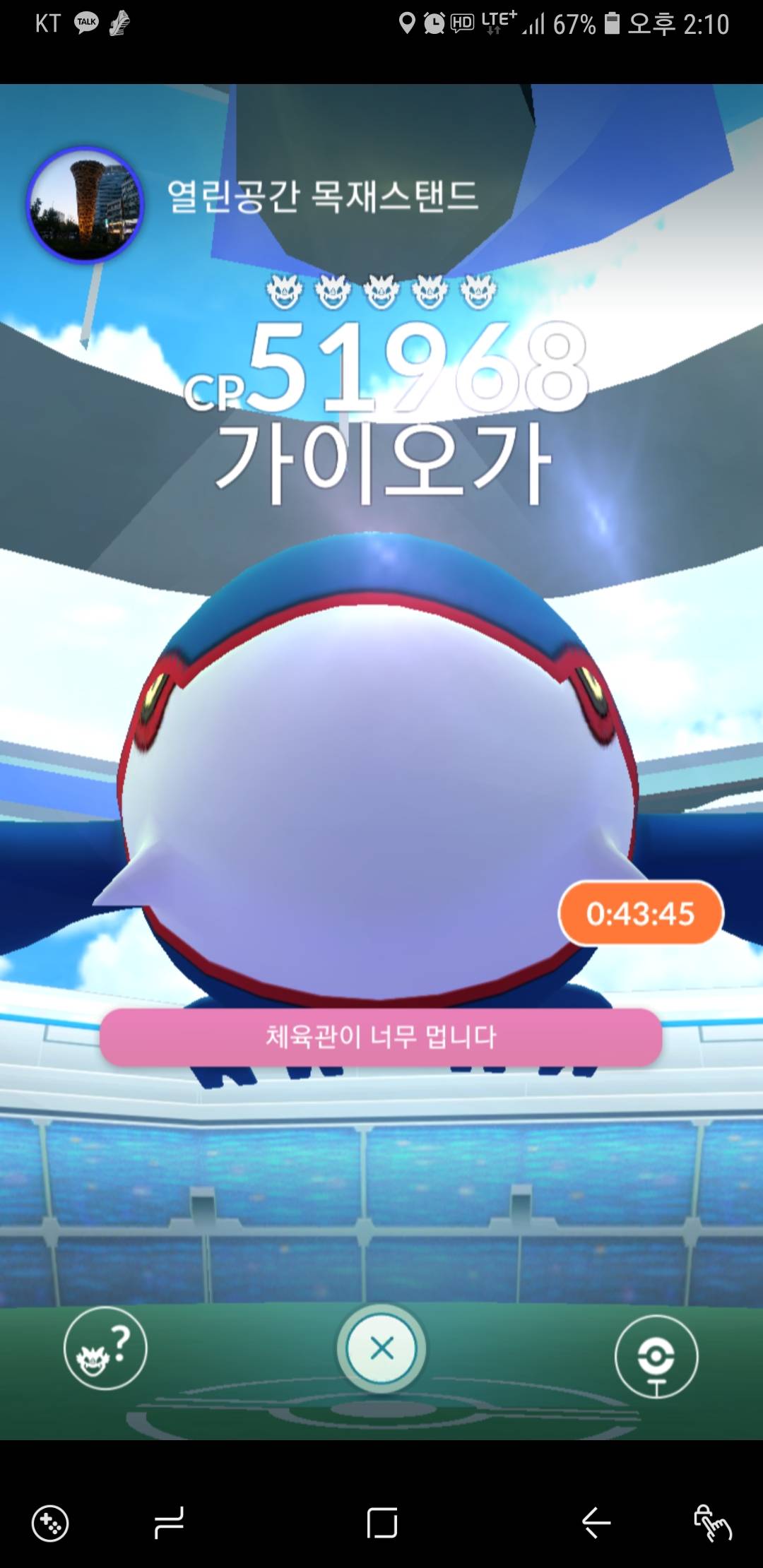Open game tools icon in navigation bar

[x=50, y=1523]
